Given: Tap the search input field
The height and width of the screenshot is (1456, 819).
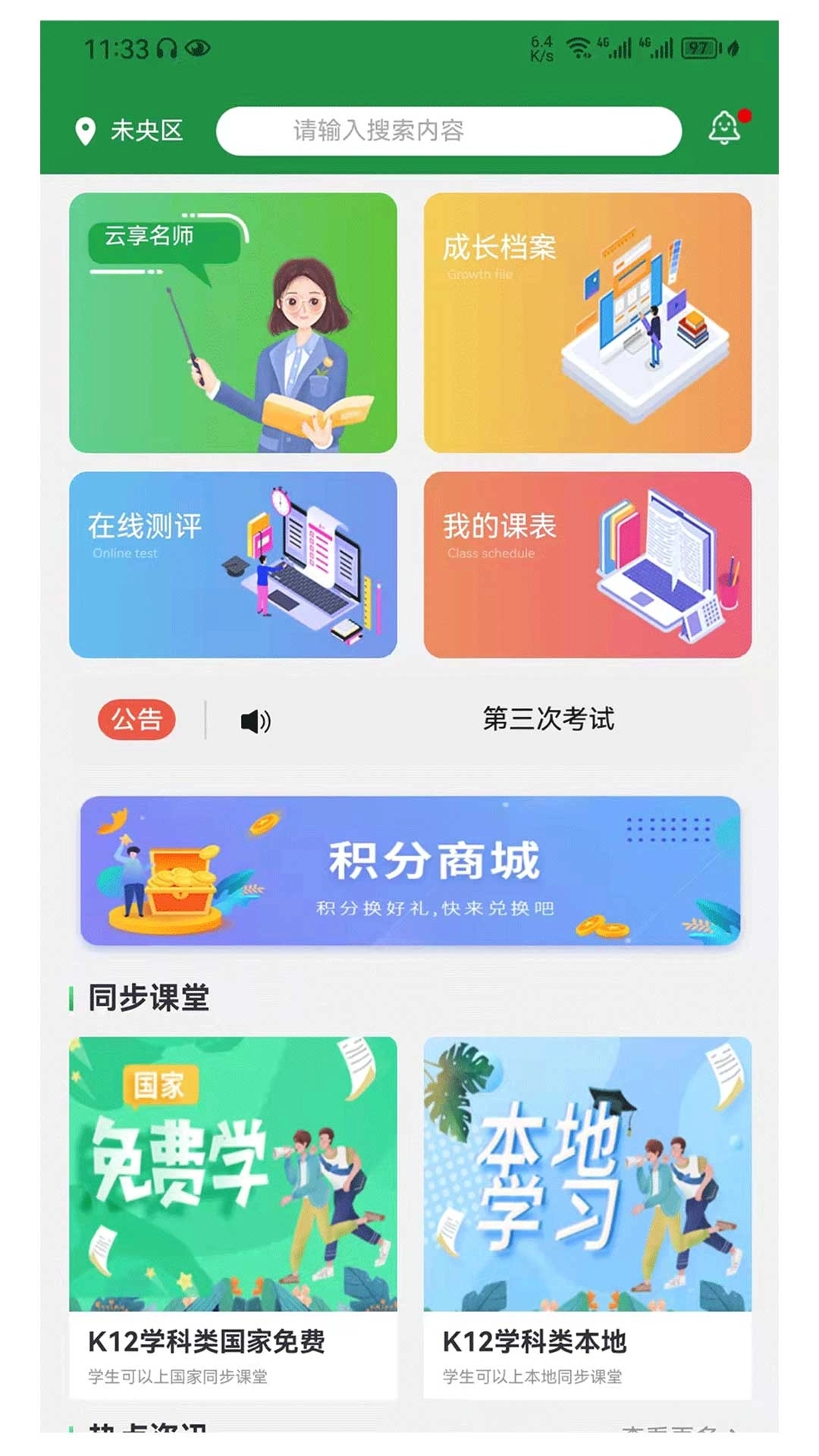Looking at the screenshot, I should point(449,129).
